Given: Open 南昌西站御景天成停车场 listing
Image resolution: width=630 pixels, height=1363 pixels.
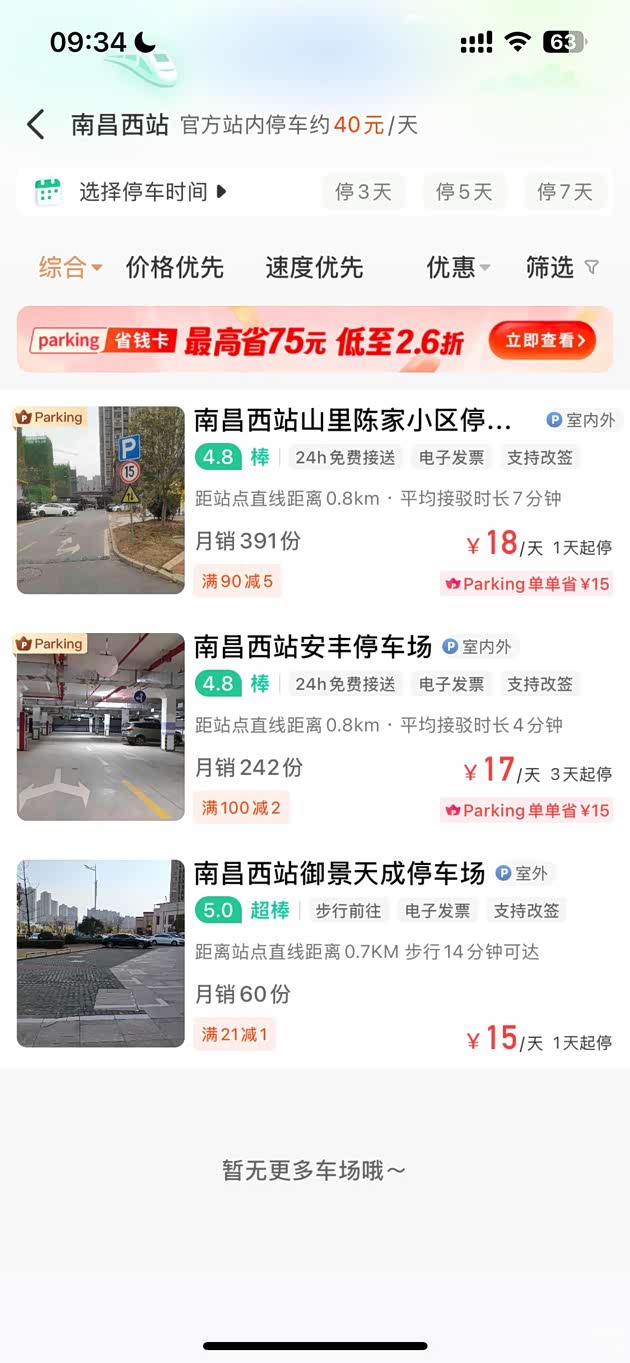Looking at the screenshot, I should [339, 873].
